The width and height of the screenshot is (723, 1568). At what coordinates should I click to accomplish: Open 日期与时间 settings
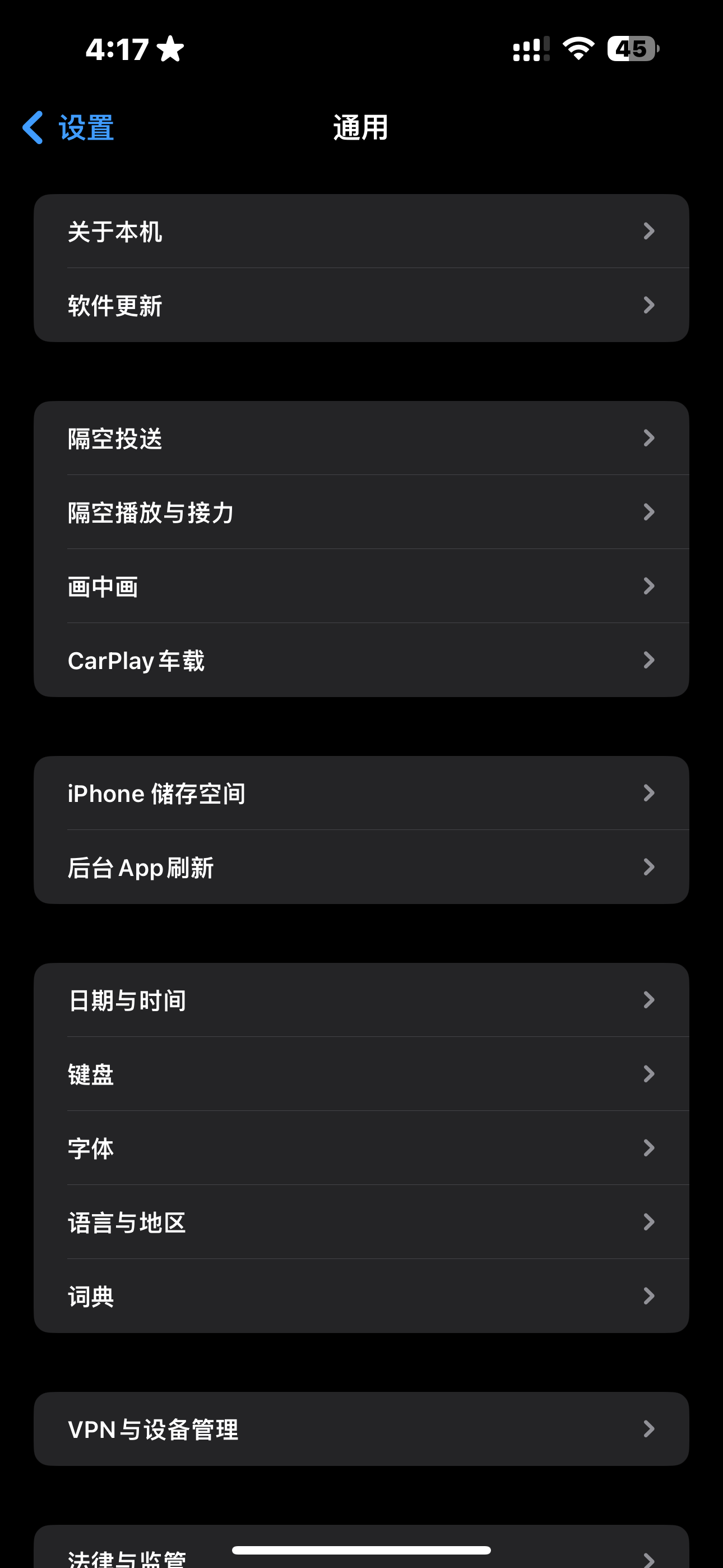click(x=361, y=1000)
